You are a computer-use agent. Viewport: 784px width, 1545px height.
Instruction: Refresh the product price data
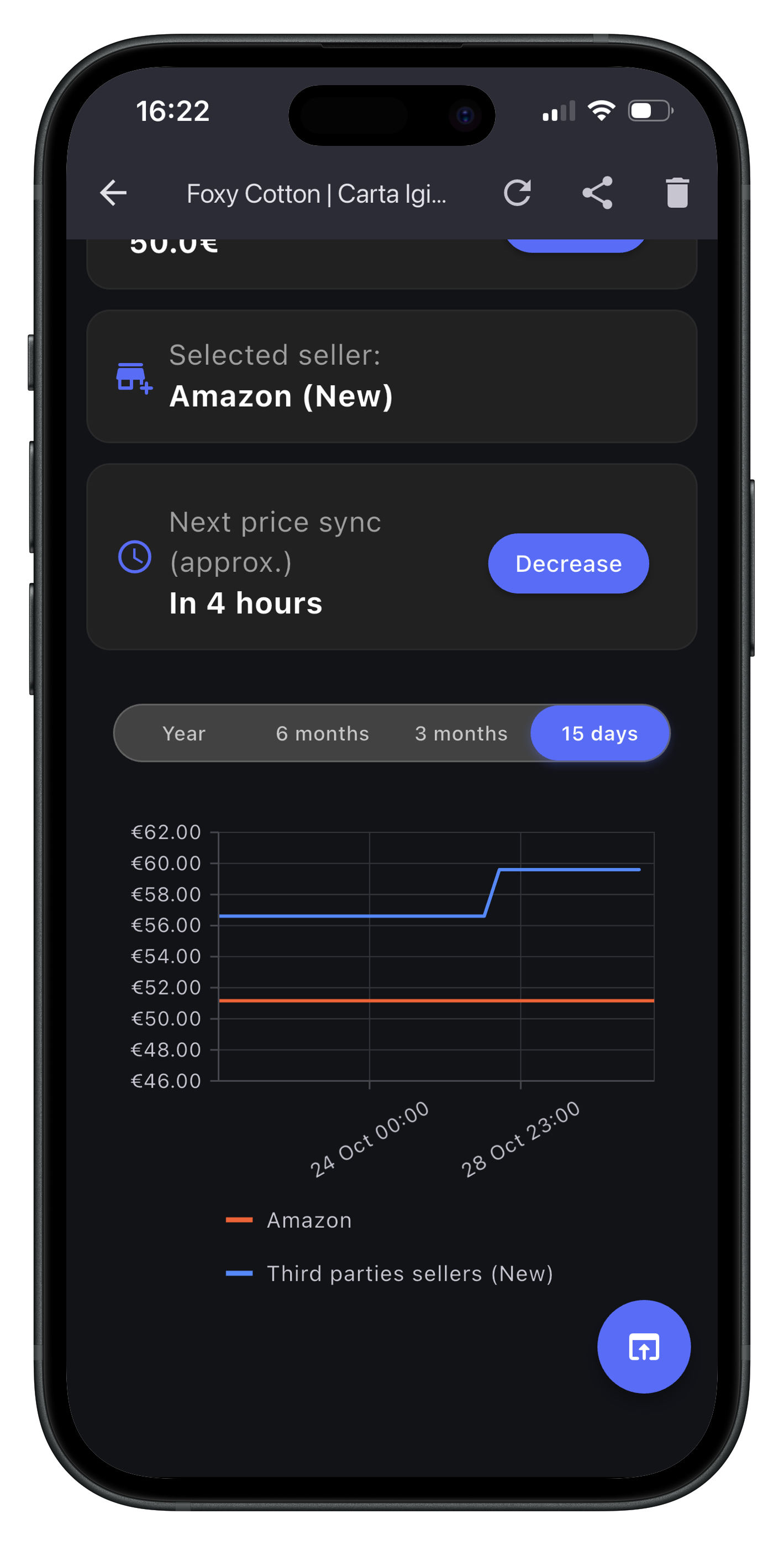point(517,193)
